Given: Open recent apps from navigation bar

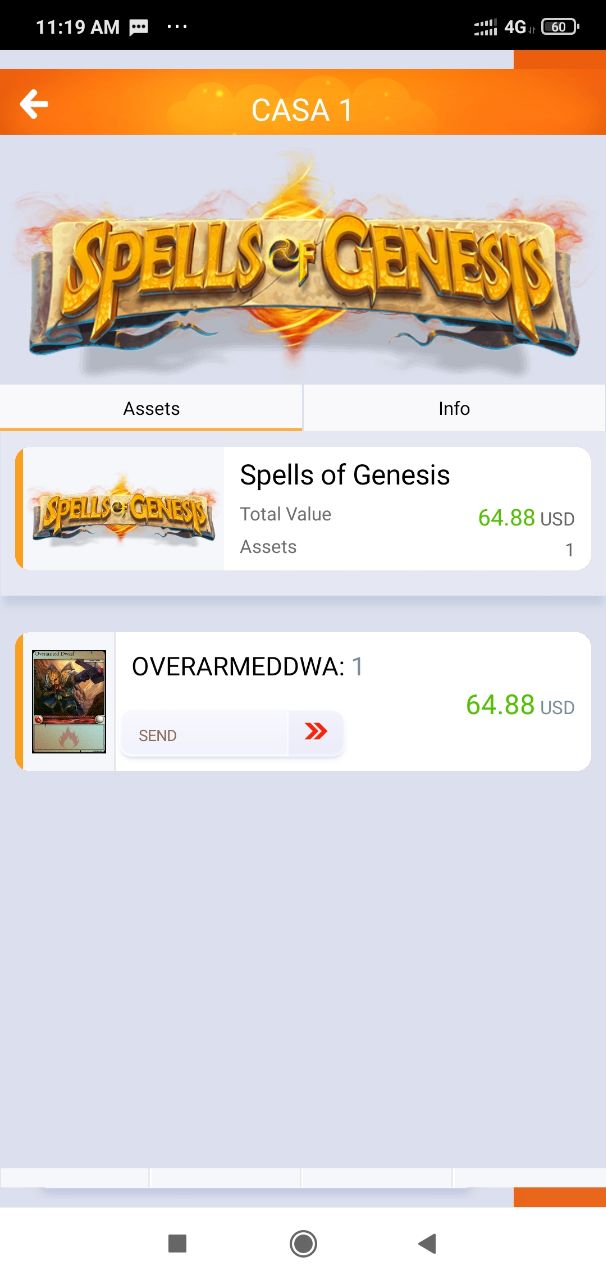Looking at the screenshot, I should (x=177, y=1243).
